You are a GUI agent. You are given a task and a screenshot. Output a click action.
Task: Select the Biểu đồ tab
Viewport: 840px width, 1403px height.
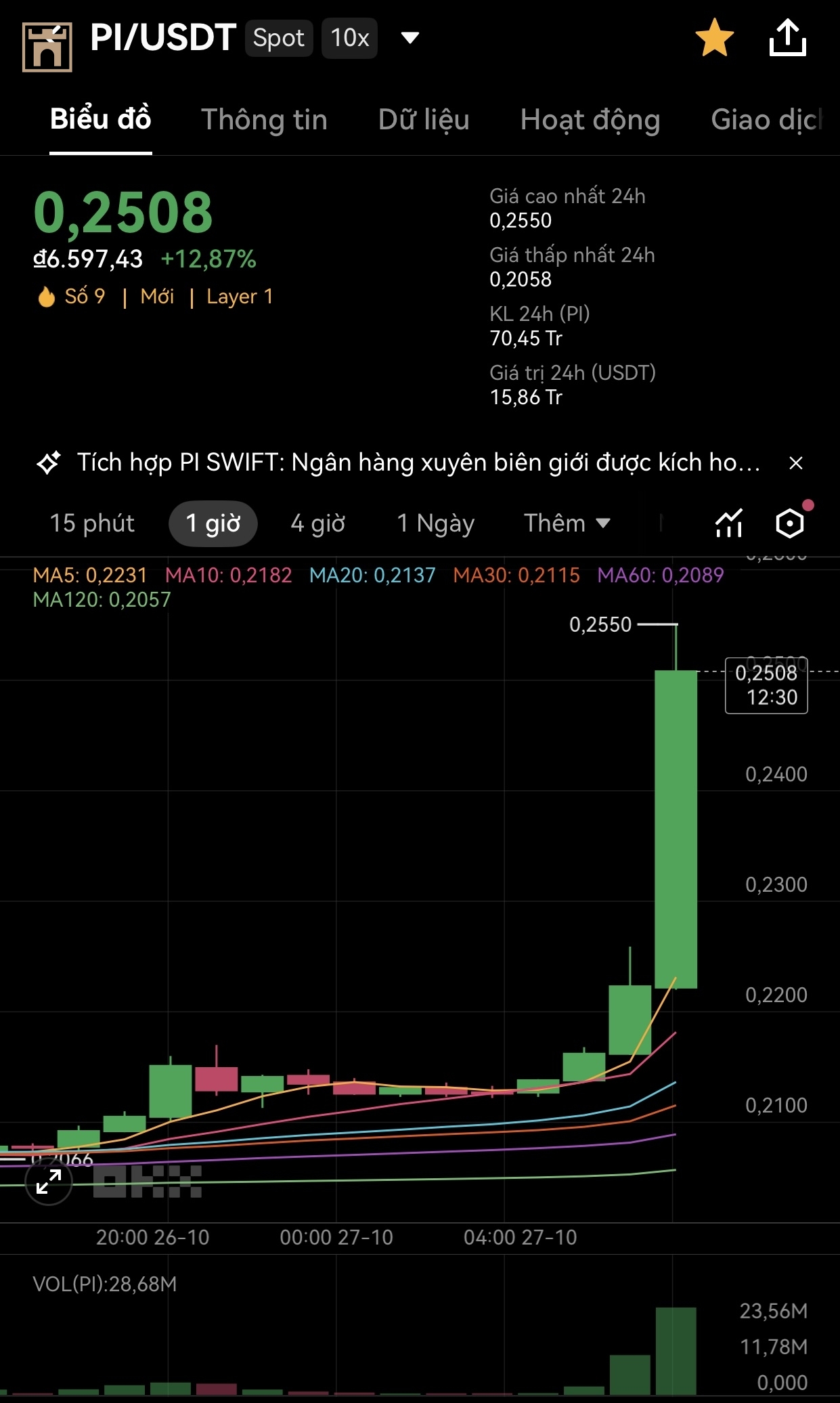(x=100, y=120)
